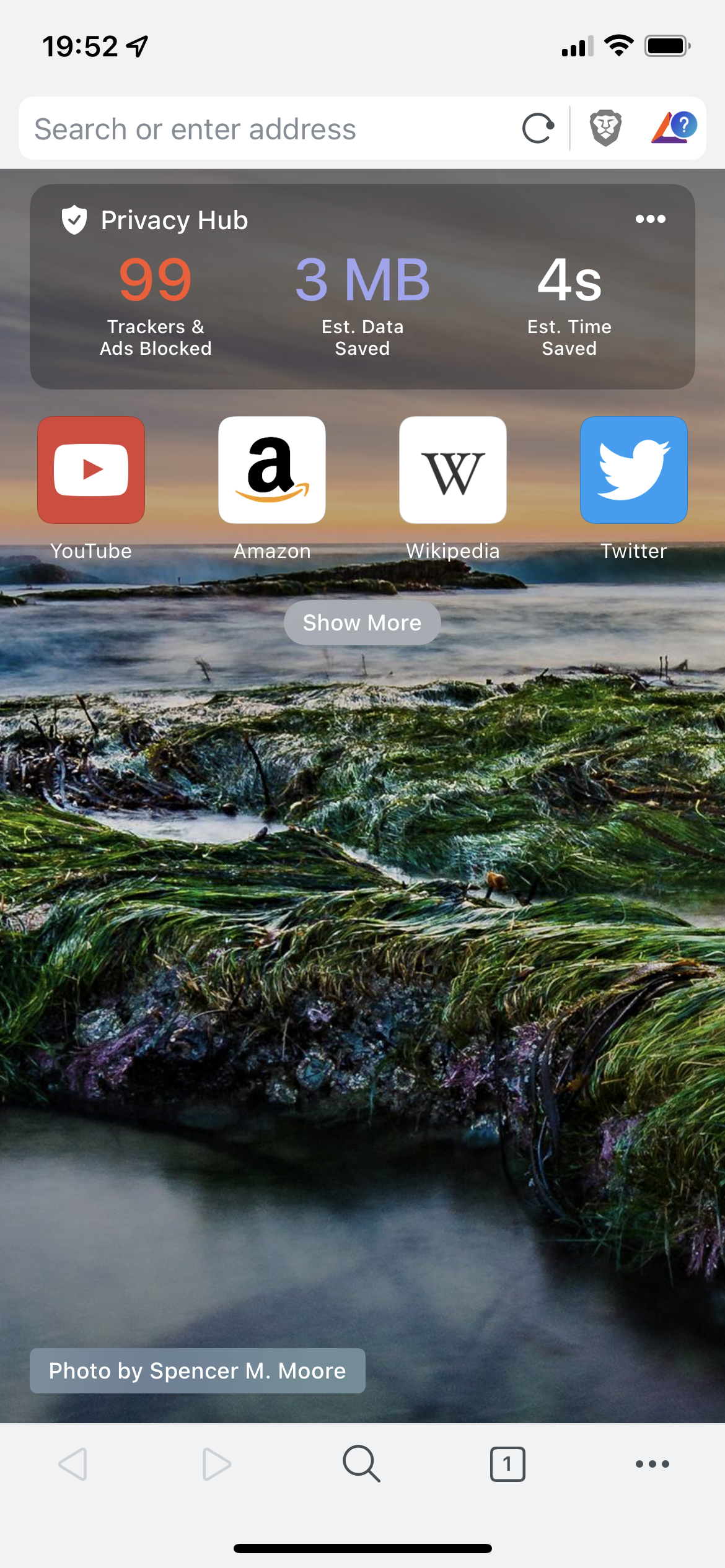Image resolution: width=725 pixels, height=1568 pixels.
Task: Open the bottom toolbar three-dot menu
Action: 652,1464
